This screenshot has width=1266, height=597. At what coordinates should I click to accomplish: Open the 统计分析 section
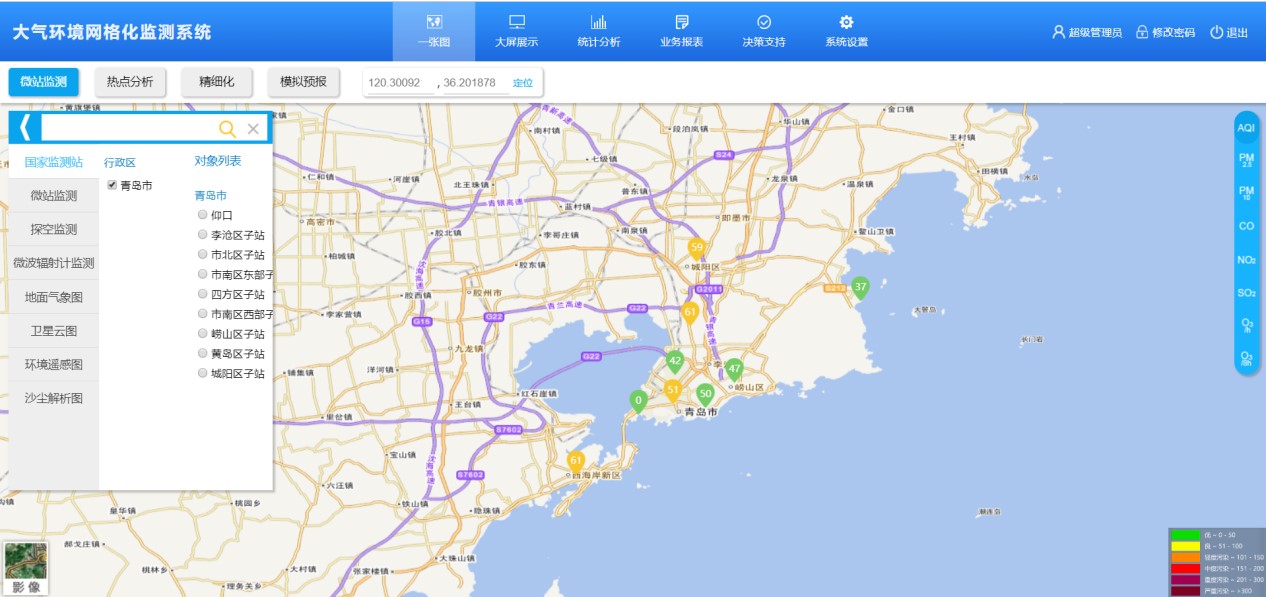click(598, 31)
